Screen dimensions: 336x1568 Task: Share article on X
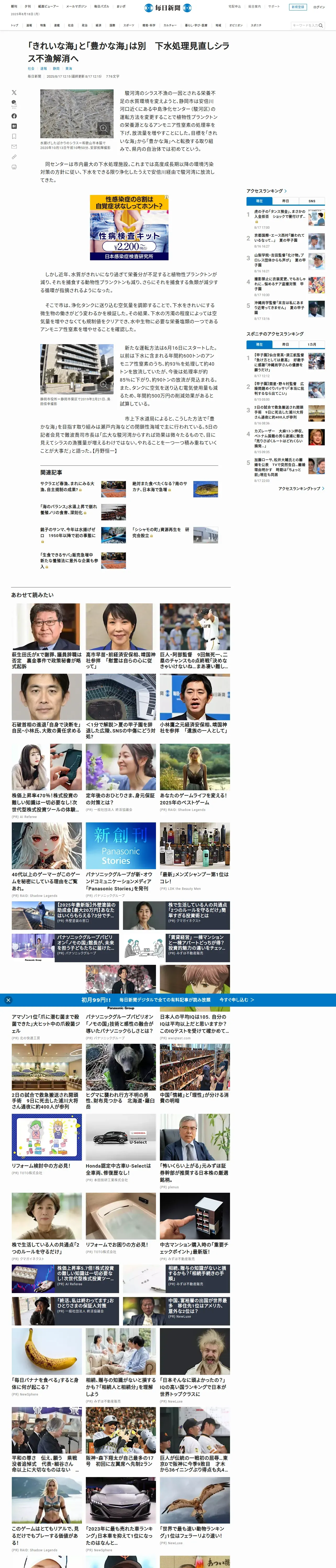coord(14,93)
